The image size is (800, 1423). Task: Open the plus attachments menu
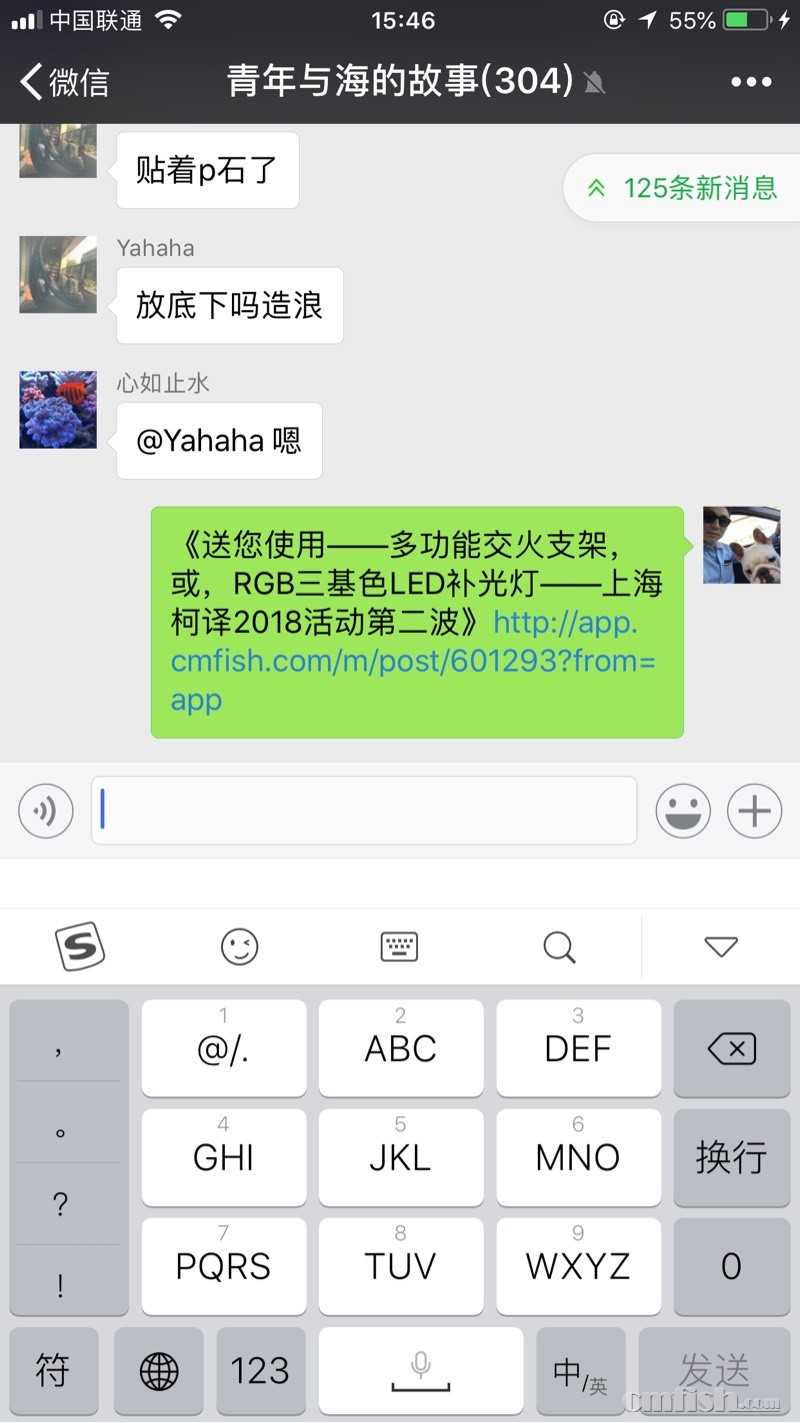tap(754, 810)
